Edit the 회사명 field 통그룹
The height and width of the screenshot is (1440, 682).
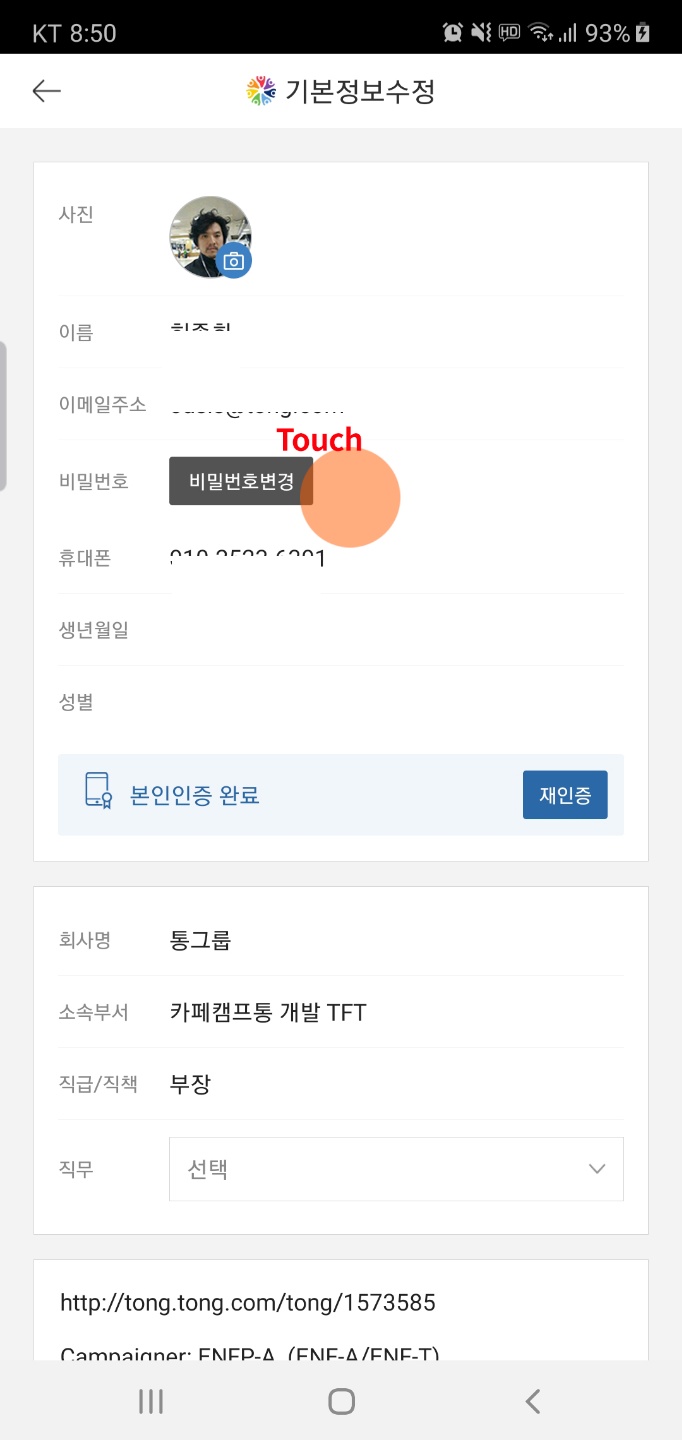click(x=396, y=940)
